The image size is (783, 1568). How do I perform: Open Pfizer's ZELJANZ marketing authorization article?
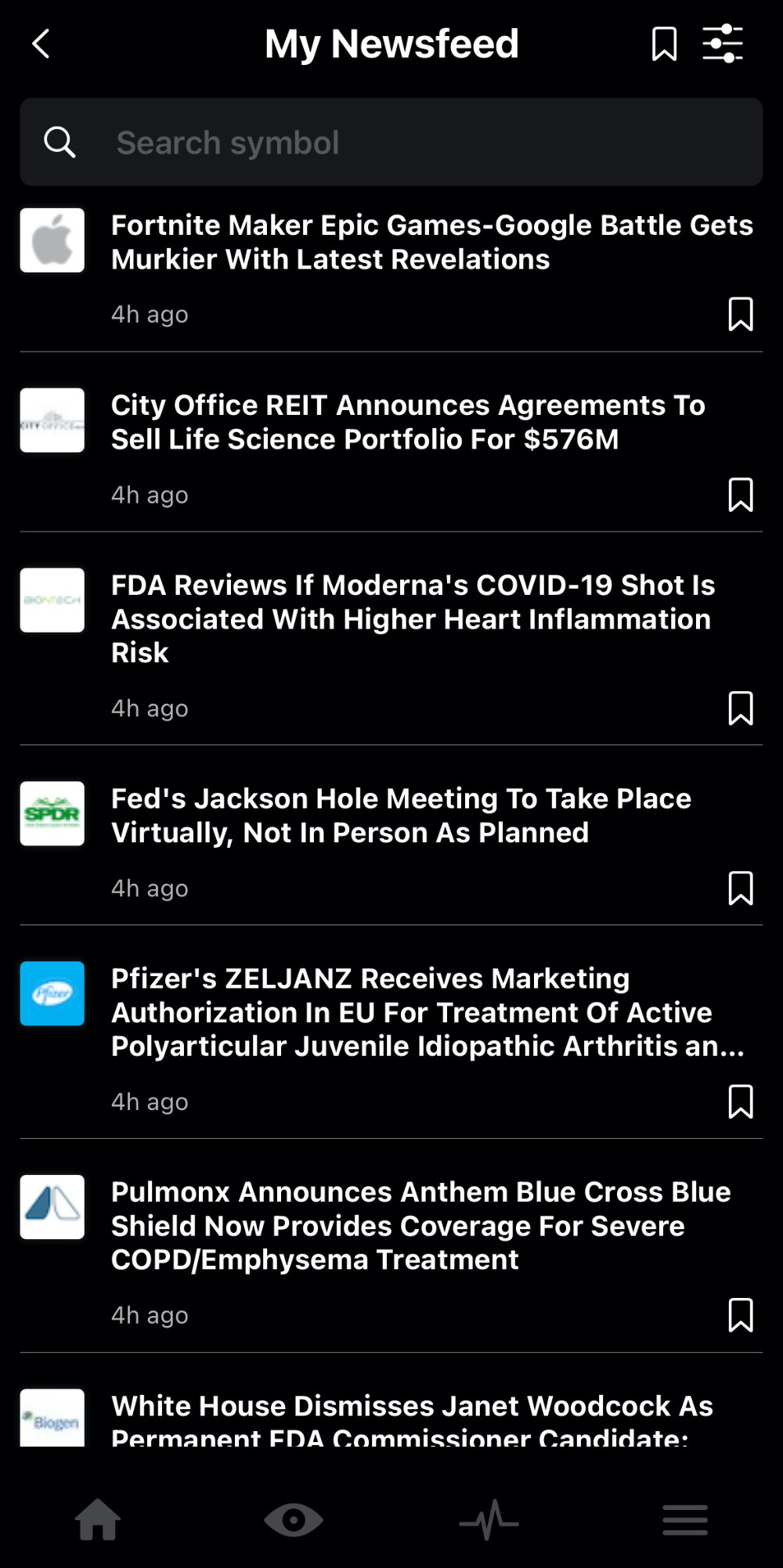(x=428, y=1012)
